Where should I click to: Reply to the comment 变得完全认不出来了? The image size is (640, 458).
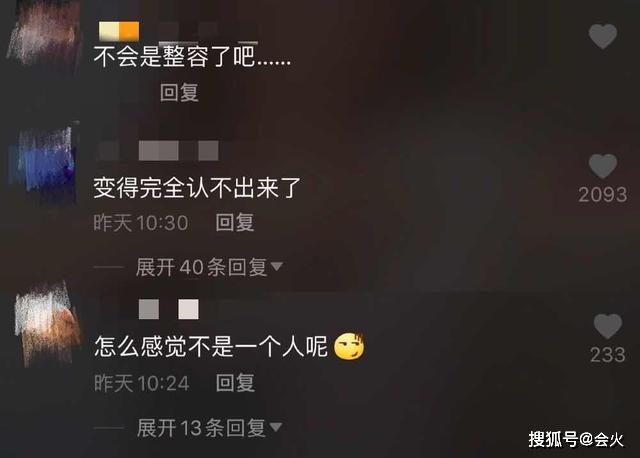[235, 223]
